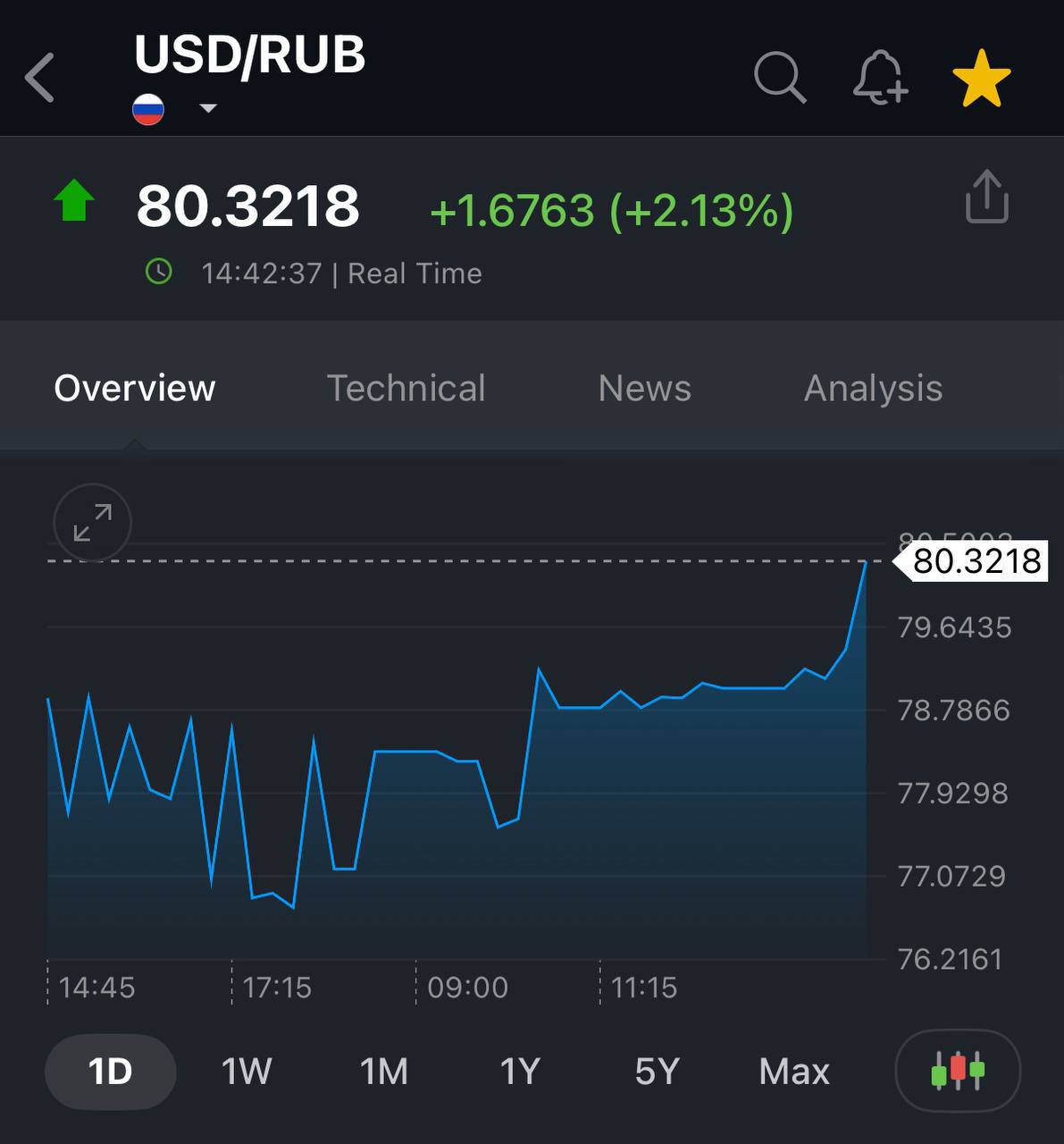Show the 1M chart range
This screenshot has height=1144, width=1064.
click(x=384, y=1071)
